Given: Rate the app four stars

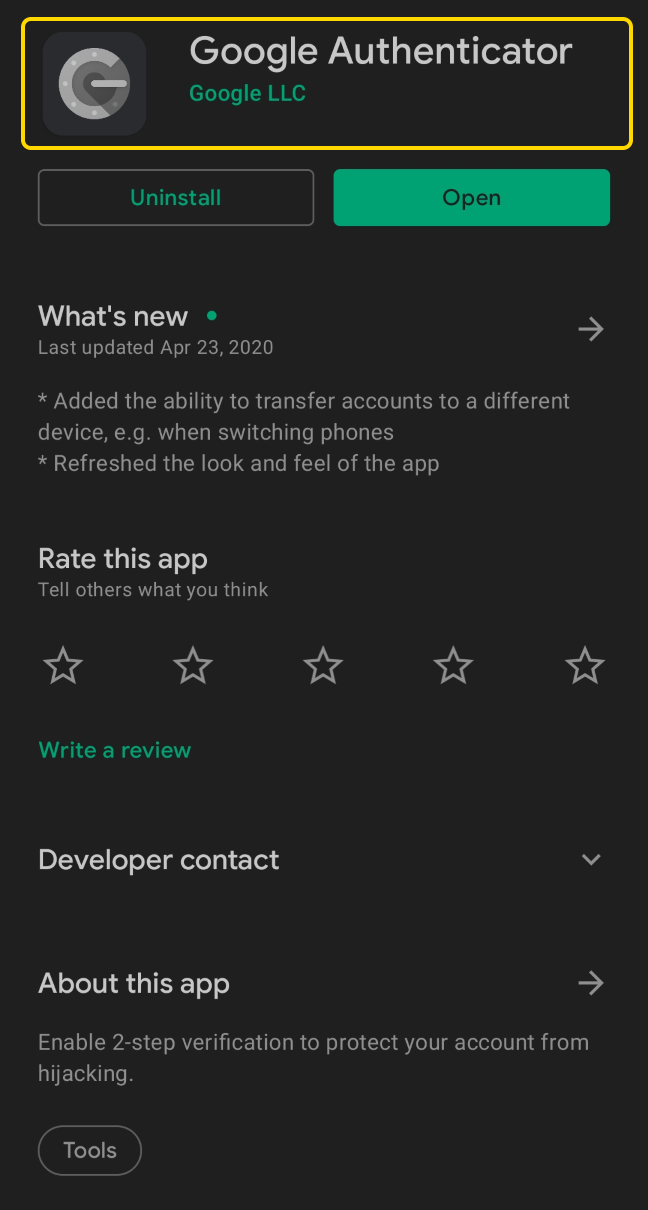Looking at the screenshot, I should click(453, 665).
